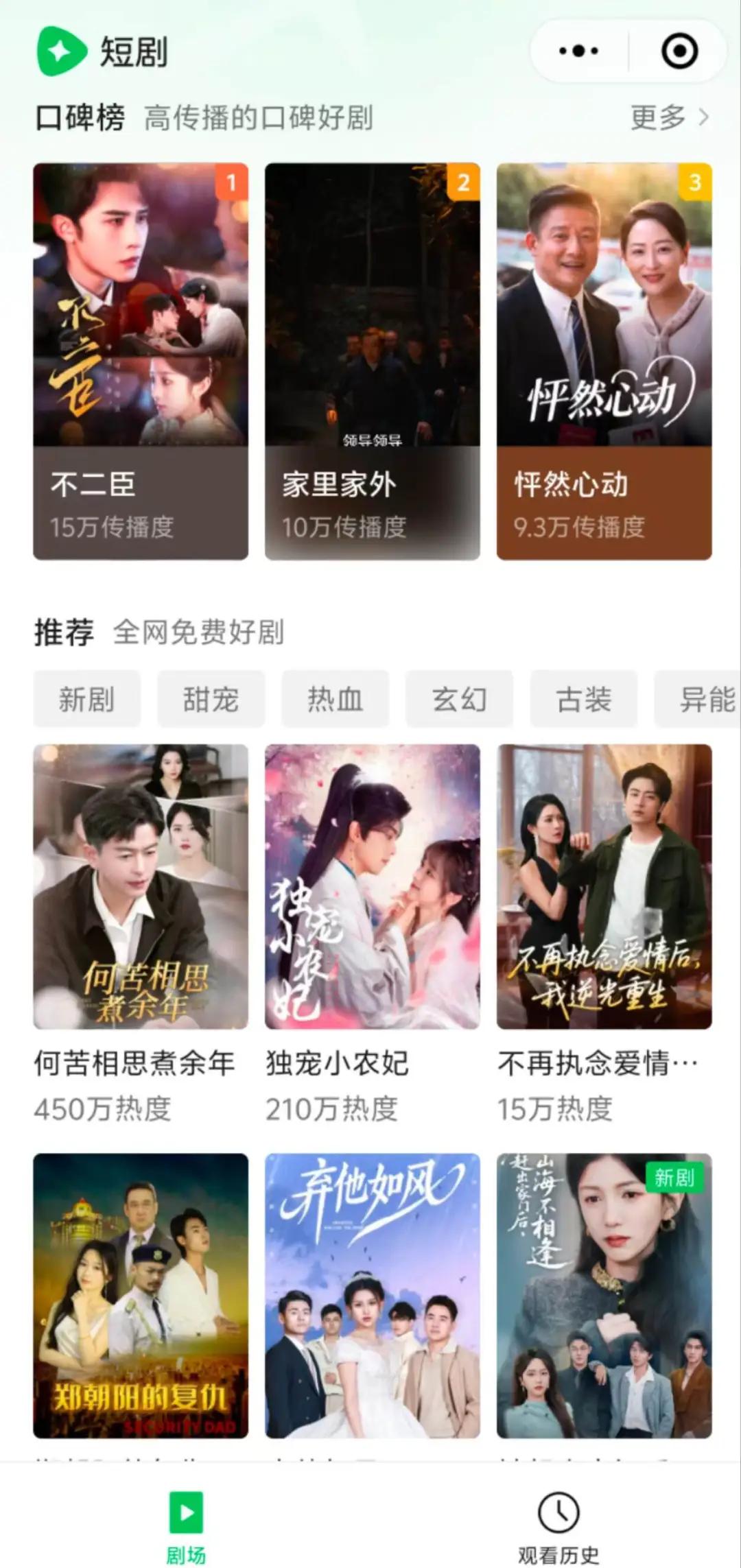
Task: Select the 甜宠 genre chip
Action: 211,700
